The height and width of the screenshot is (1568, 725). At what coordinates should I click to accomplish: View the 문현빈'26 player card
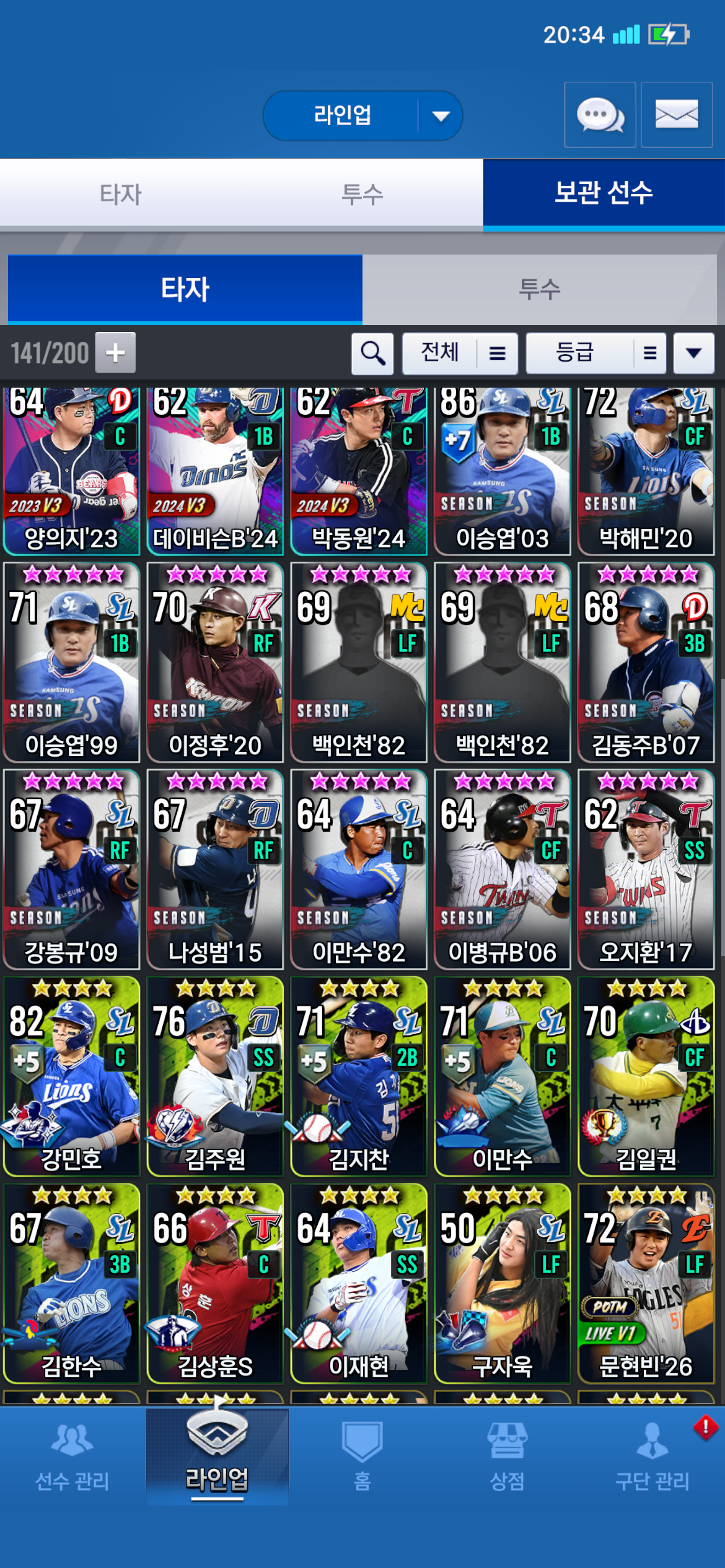pos(646,1283)
